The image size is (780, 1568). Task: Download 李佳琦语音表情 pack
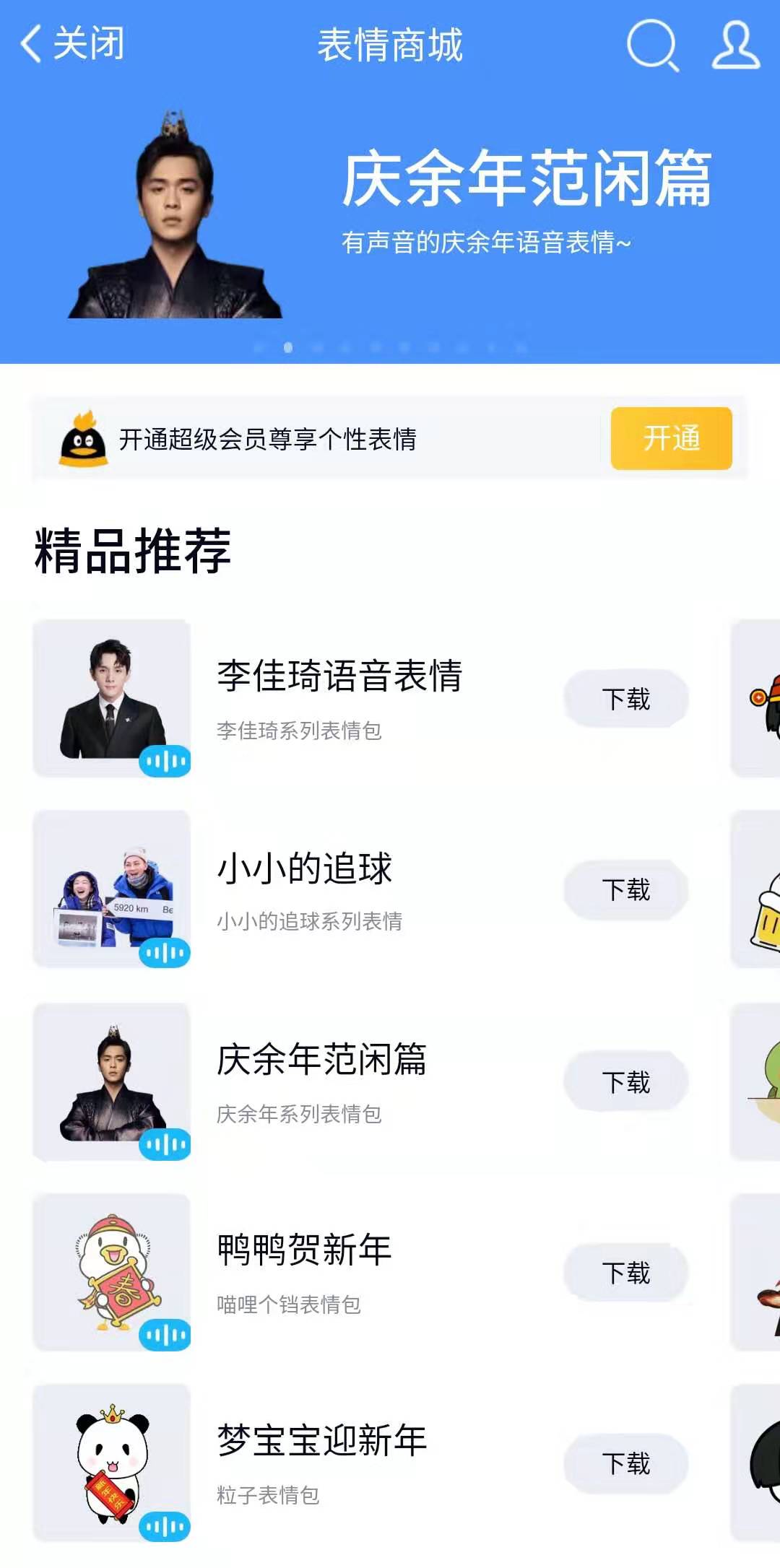(x=625, y=699)
